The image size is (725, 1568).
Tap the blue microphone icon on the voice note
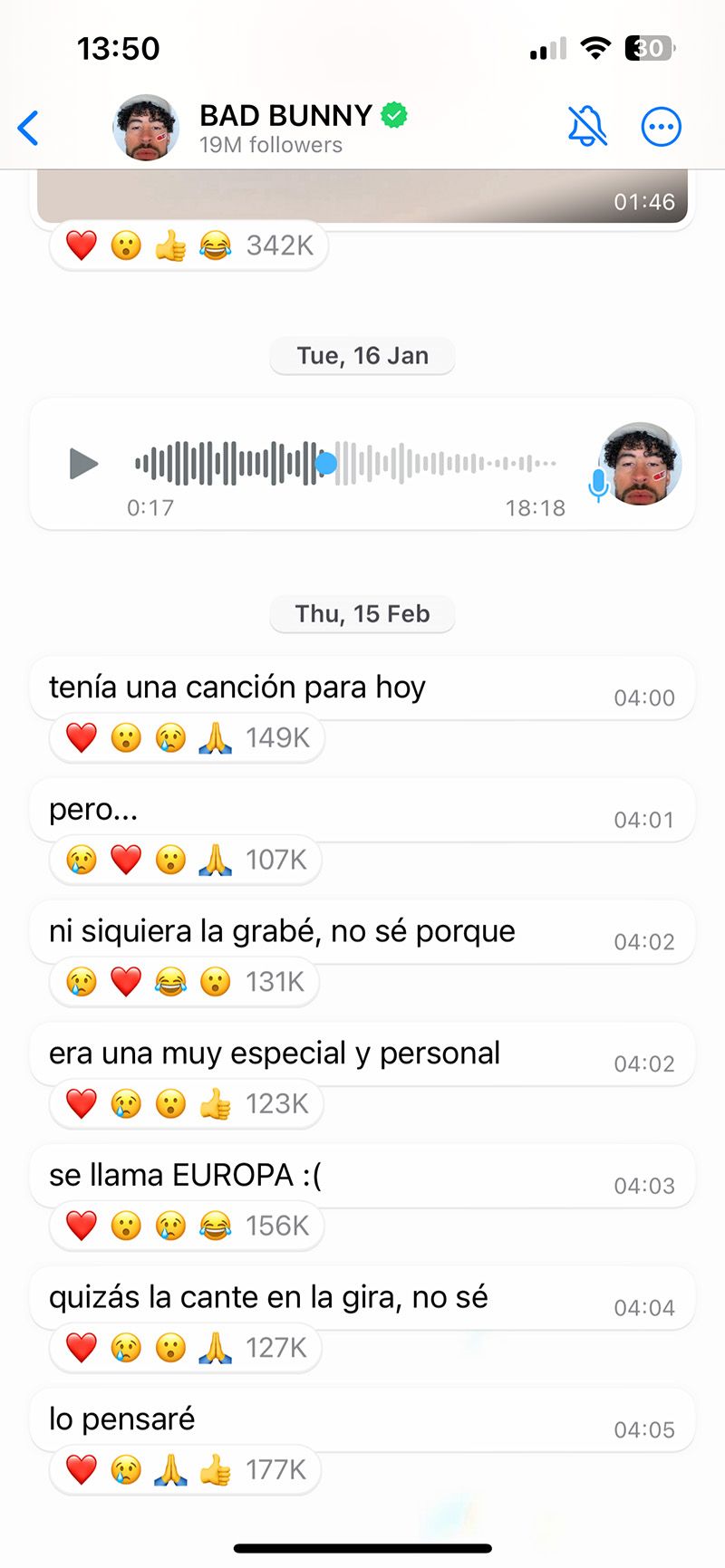point(598,485)
